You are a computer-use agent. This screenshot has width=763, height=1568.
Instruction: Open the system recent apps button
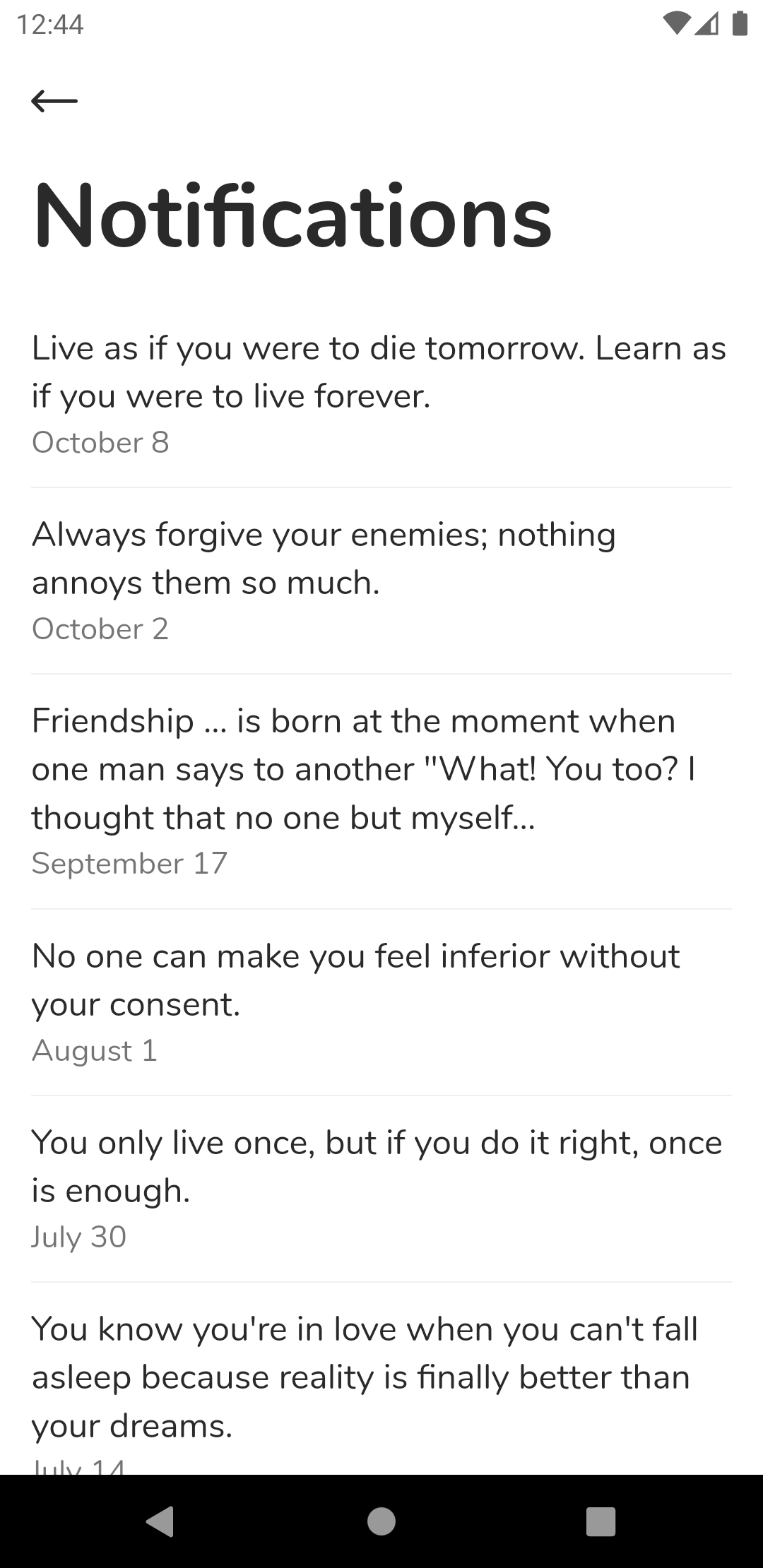(x=601, y=1521)
